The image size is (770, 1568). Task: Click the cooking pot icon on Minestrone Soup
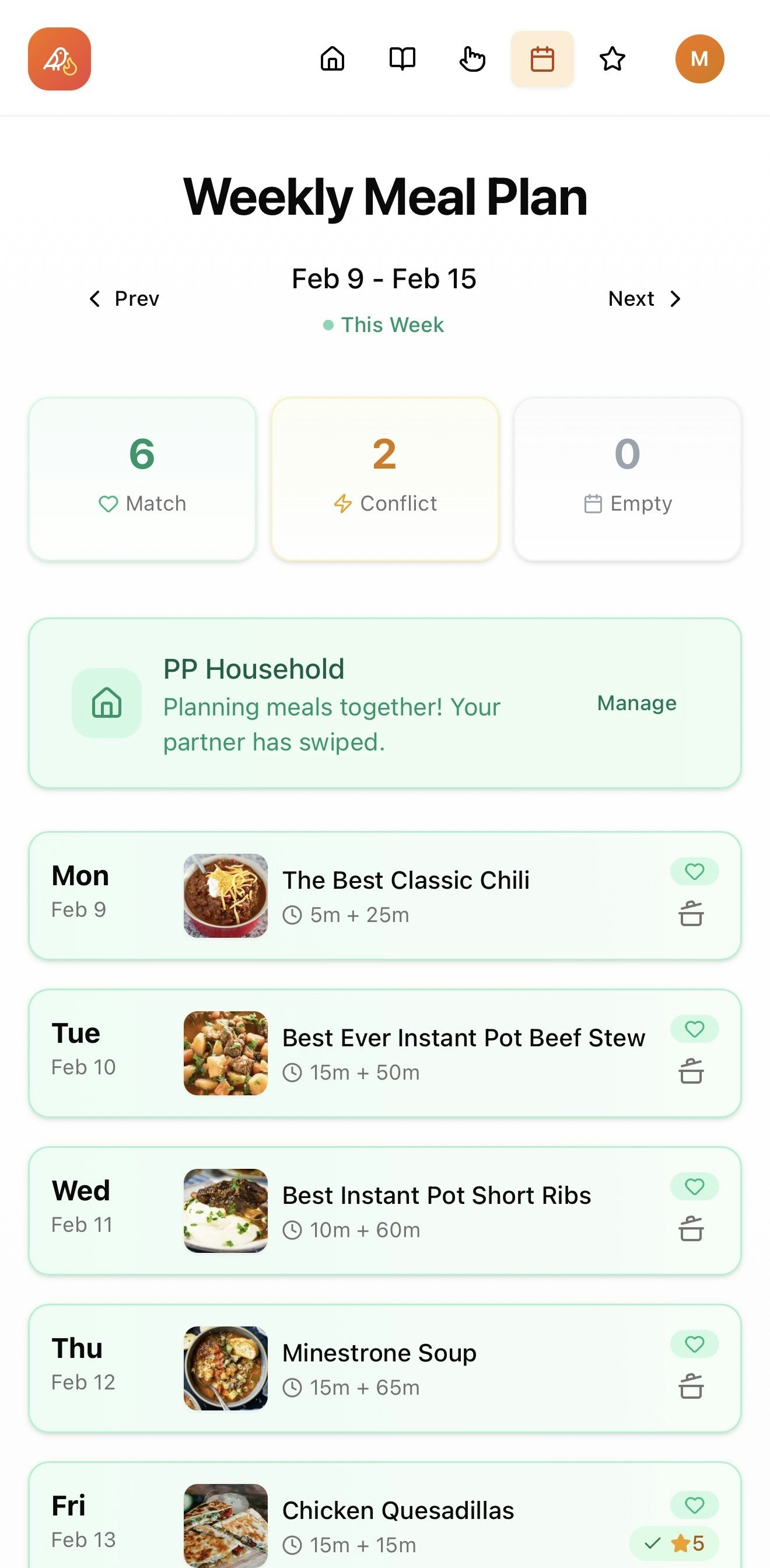[692, 1387]
